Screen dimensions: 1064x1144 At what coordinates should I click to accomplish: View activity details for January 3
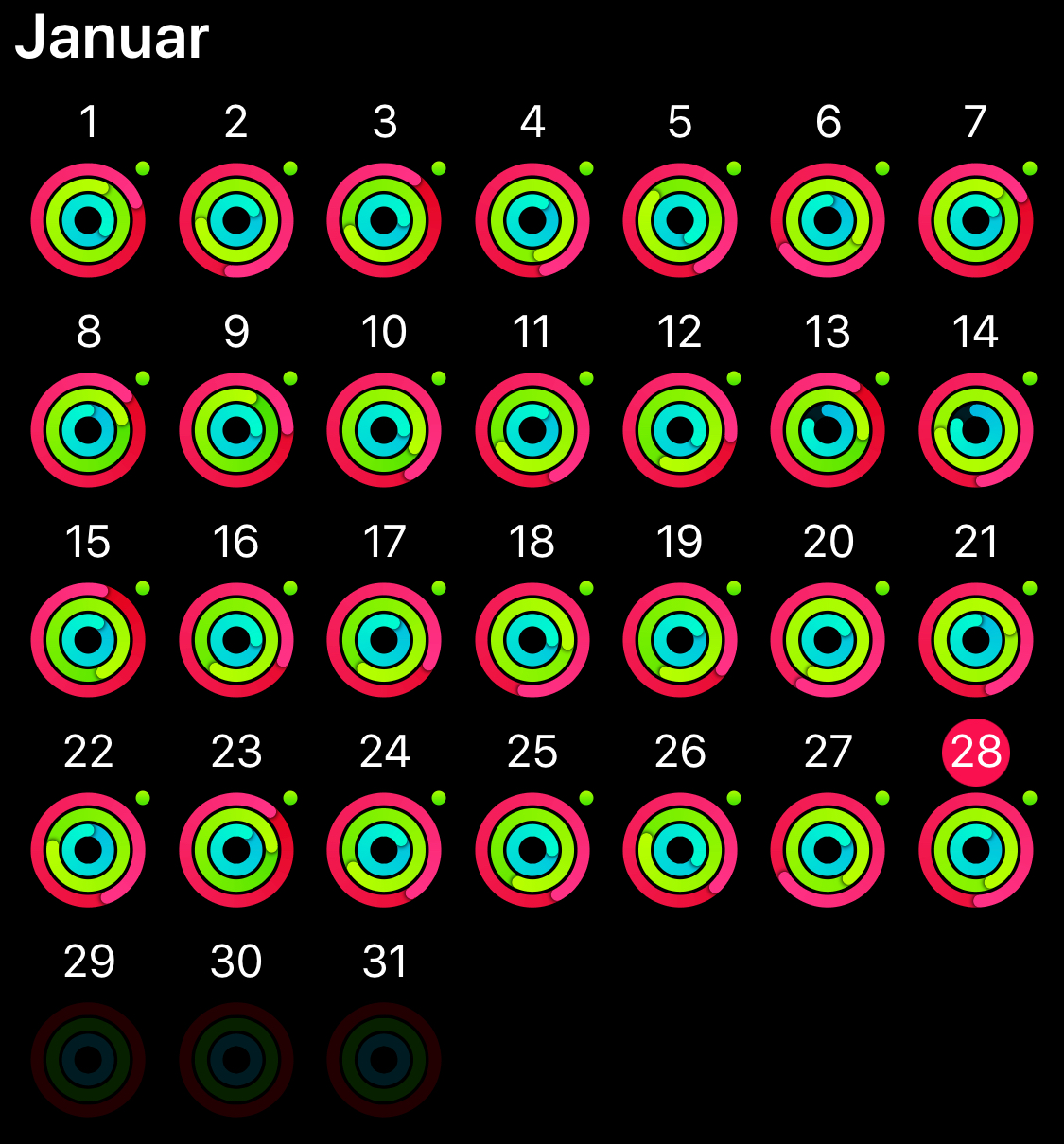click(384, 220)
